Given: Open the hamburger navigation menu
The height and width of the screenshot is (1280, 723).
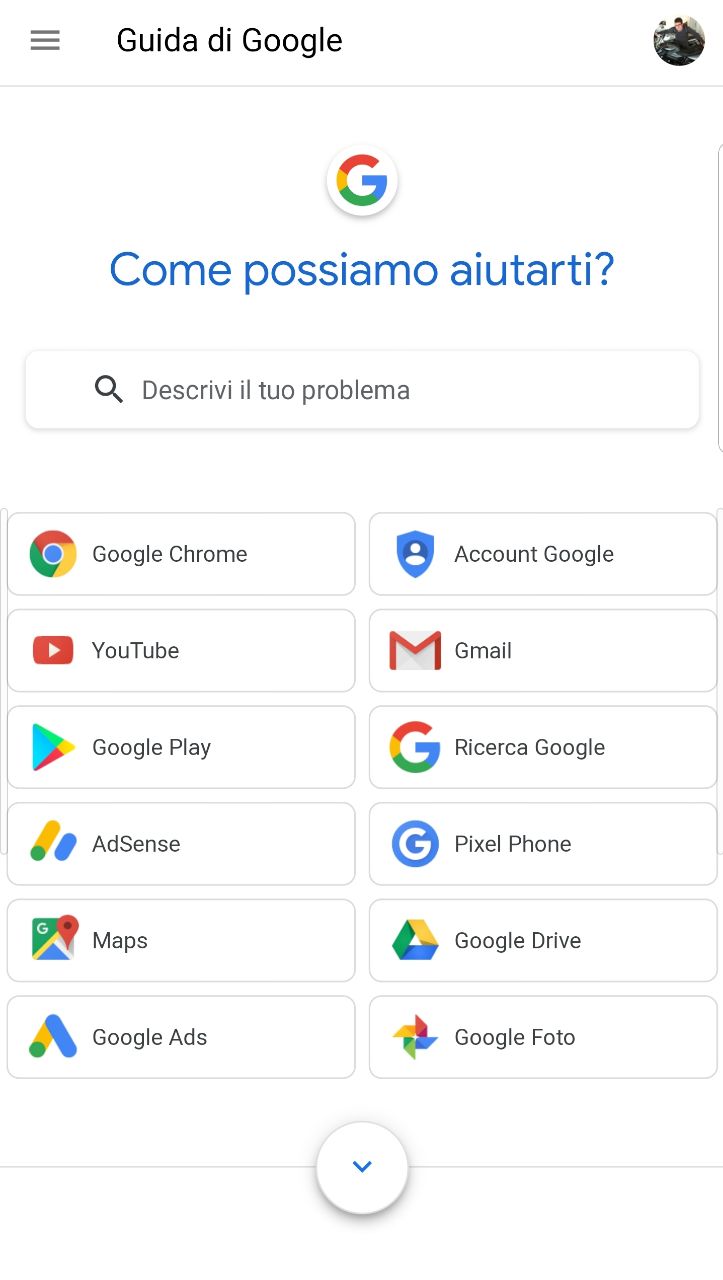Looking at the screenshot, I should 45,41.
